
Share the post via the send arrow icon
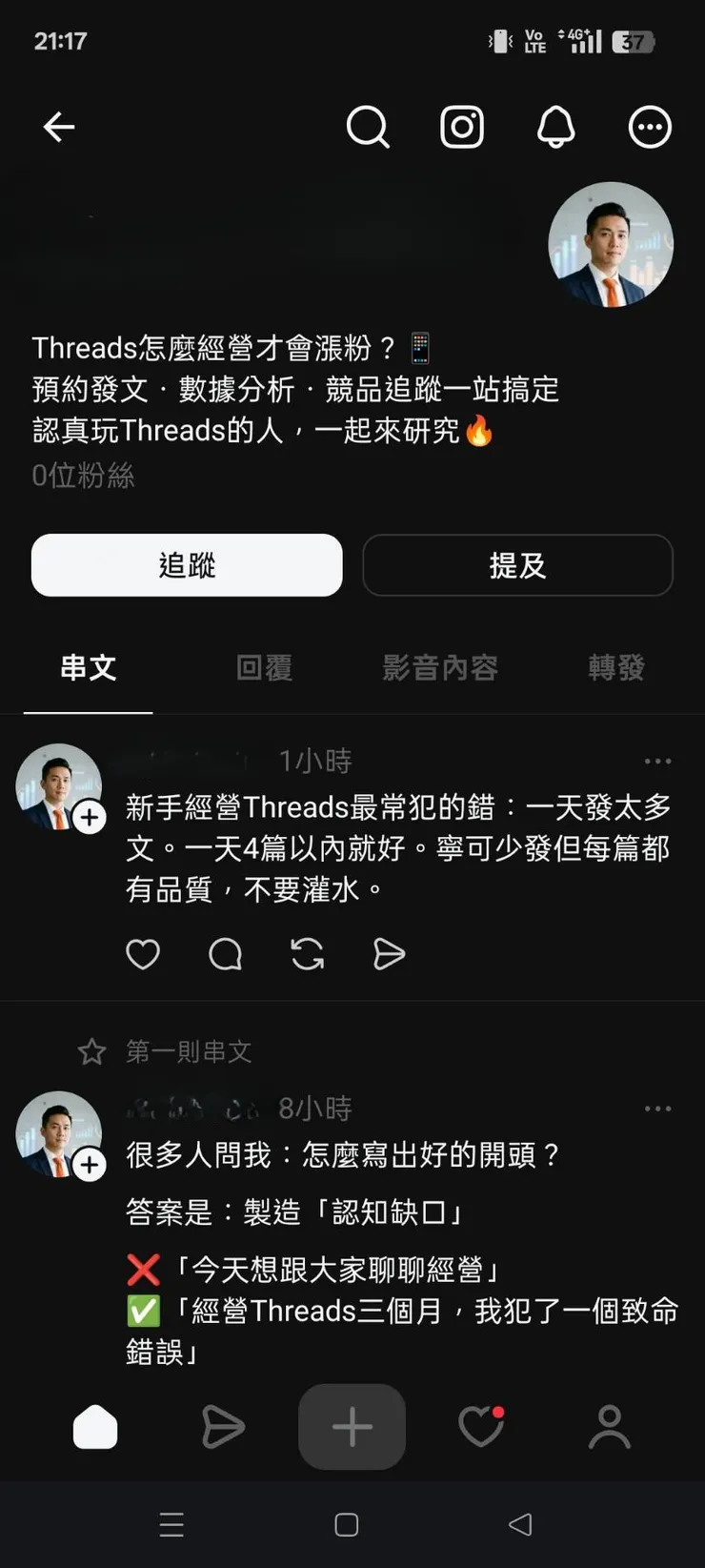click(389, 954)
